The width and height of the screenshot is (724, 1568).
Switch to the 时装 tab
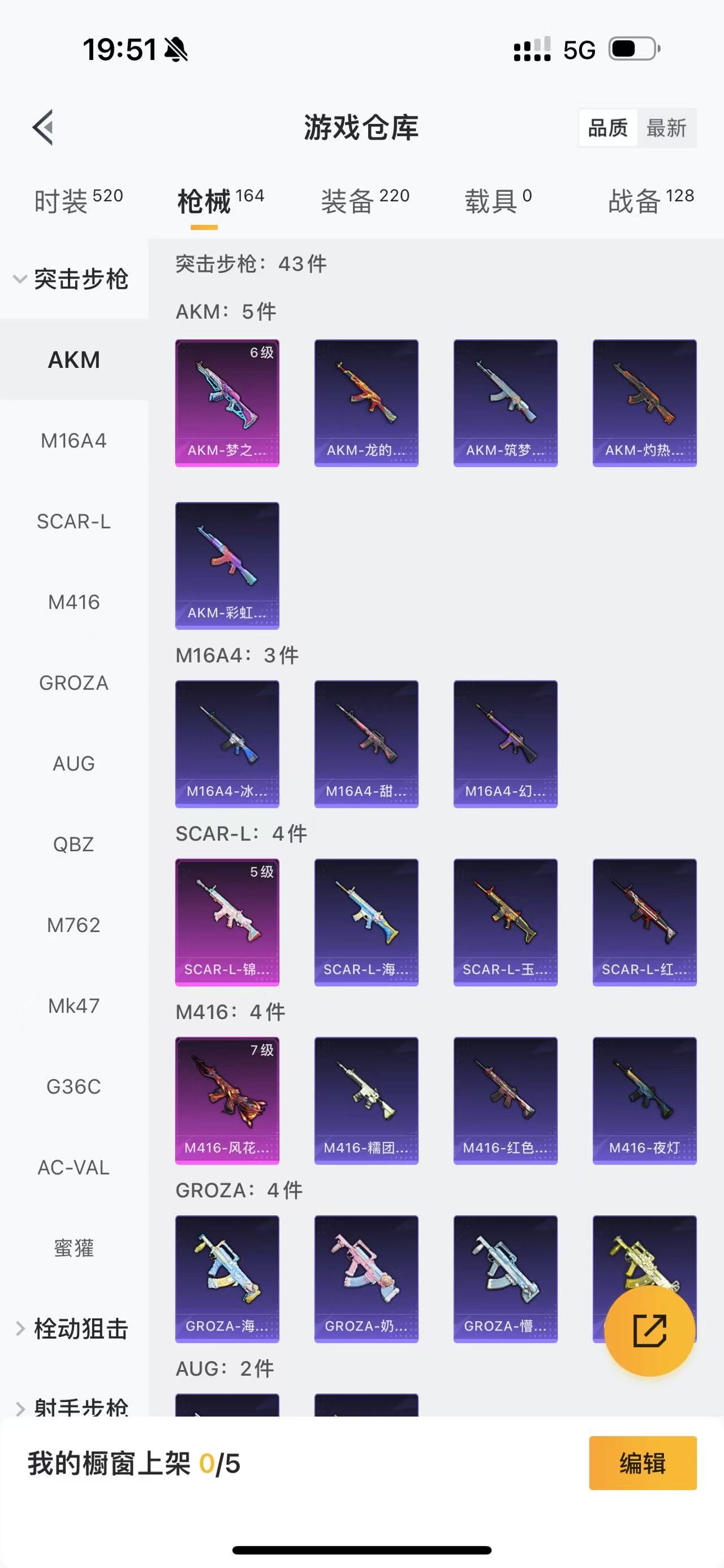pos(79,200)
